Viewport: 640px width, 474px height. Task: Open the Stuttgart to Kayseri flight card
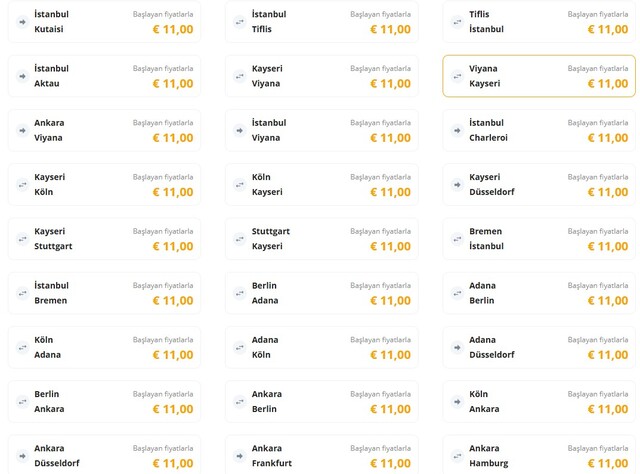tap(321, 238)
